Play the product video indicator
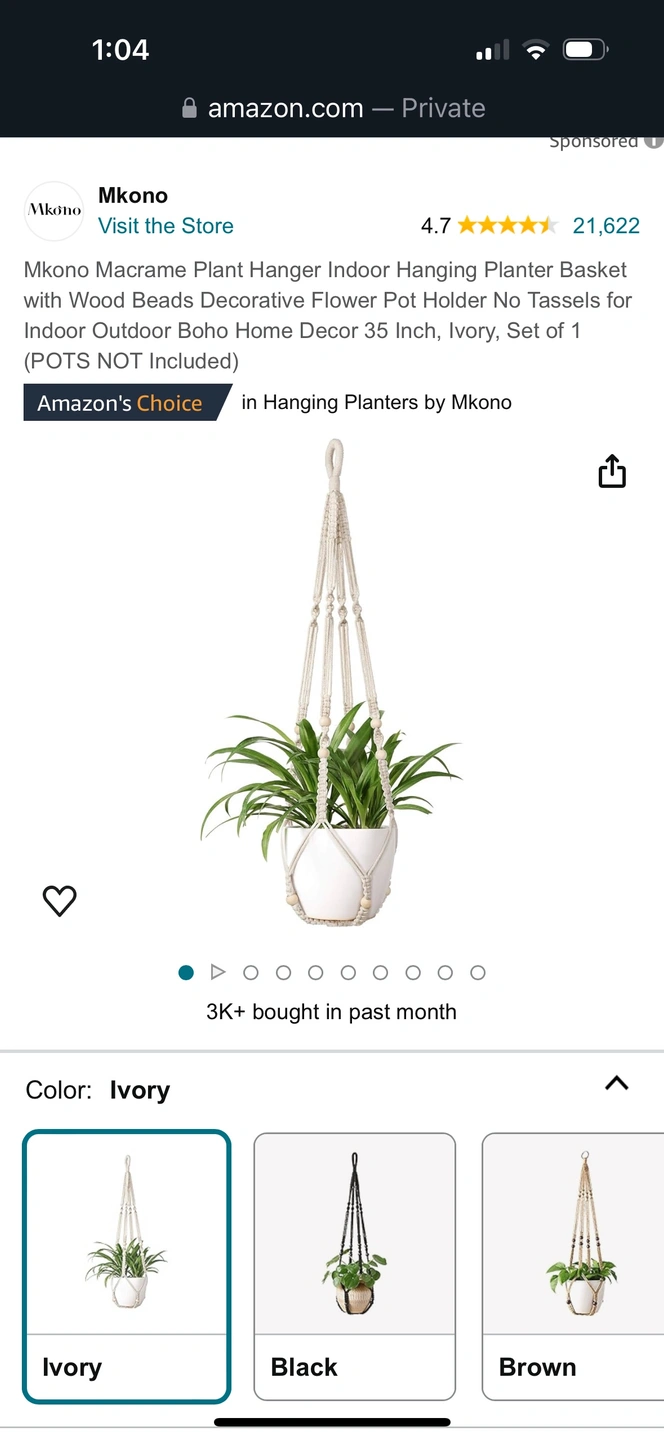Image resolution: width=664 pixels, height=1440 pixels. [218, 972]
